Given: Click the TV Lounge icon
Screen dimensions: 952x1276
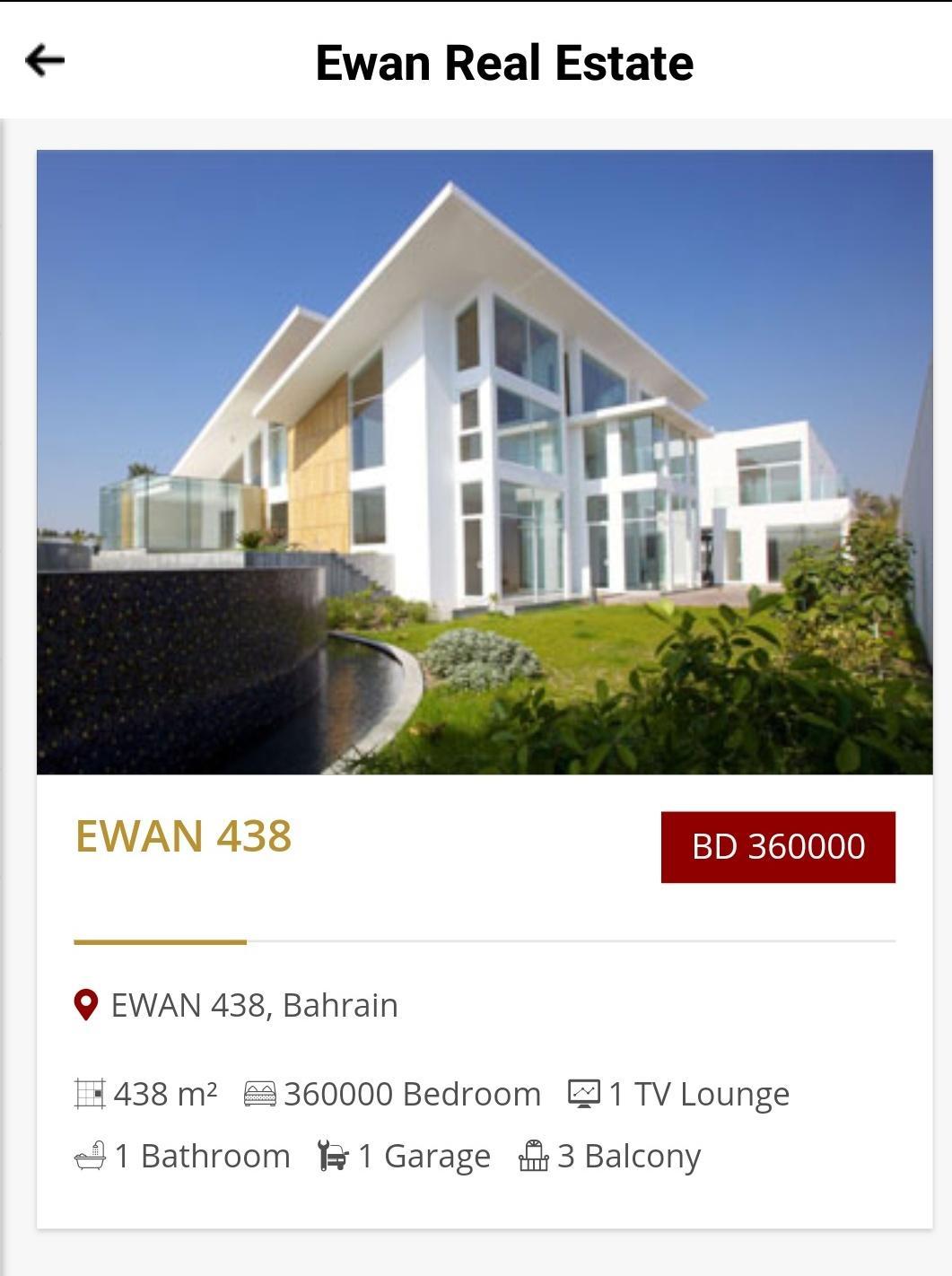Looking at the screenshot, I should (584, 1093).
